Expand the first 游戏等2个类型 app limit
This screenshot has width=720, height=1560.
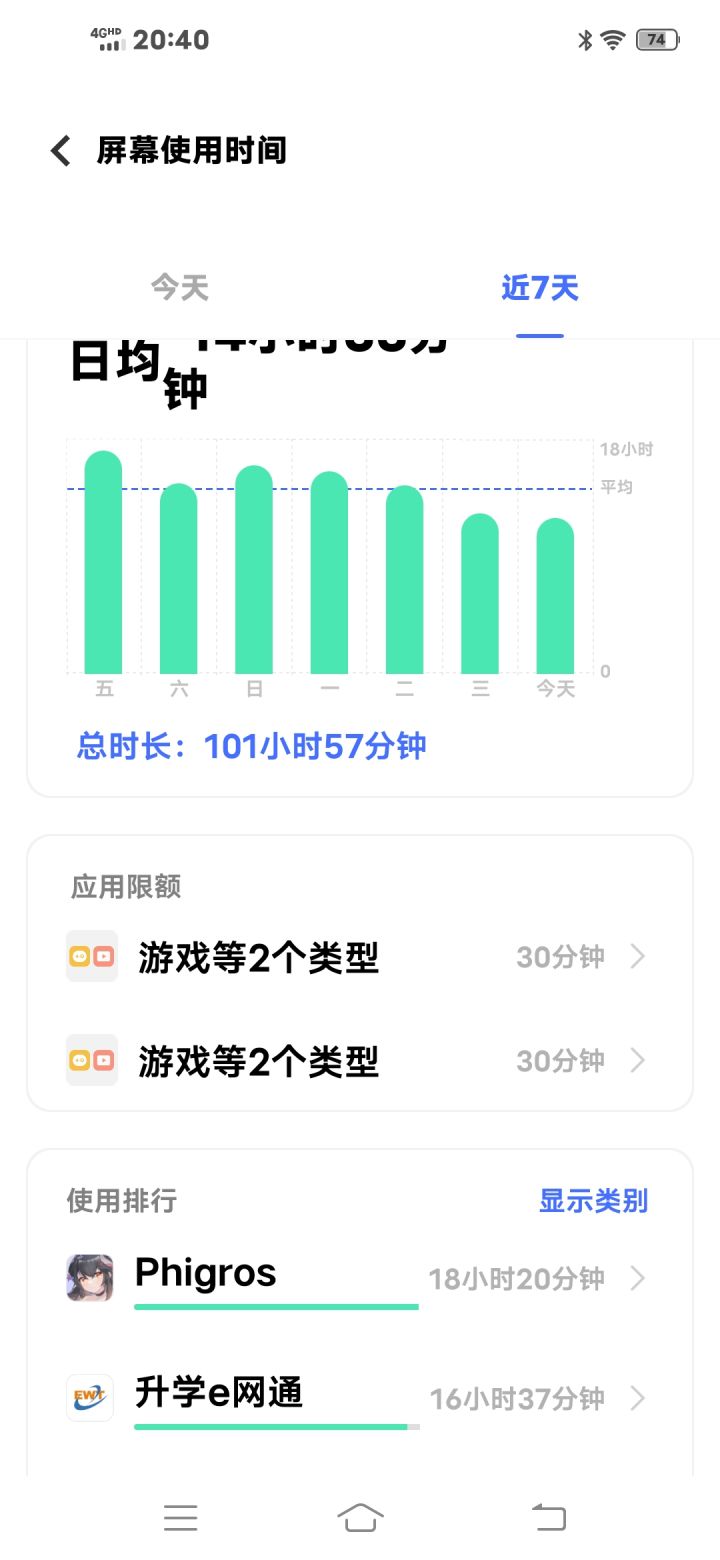click(637, 956)
